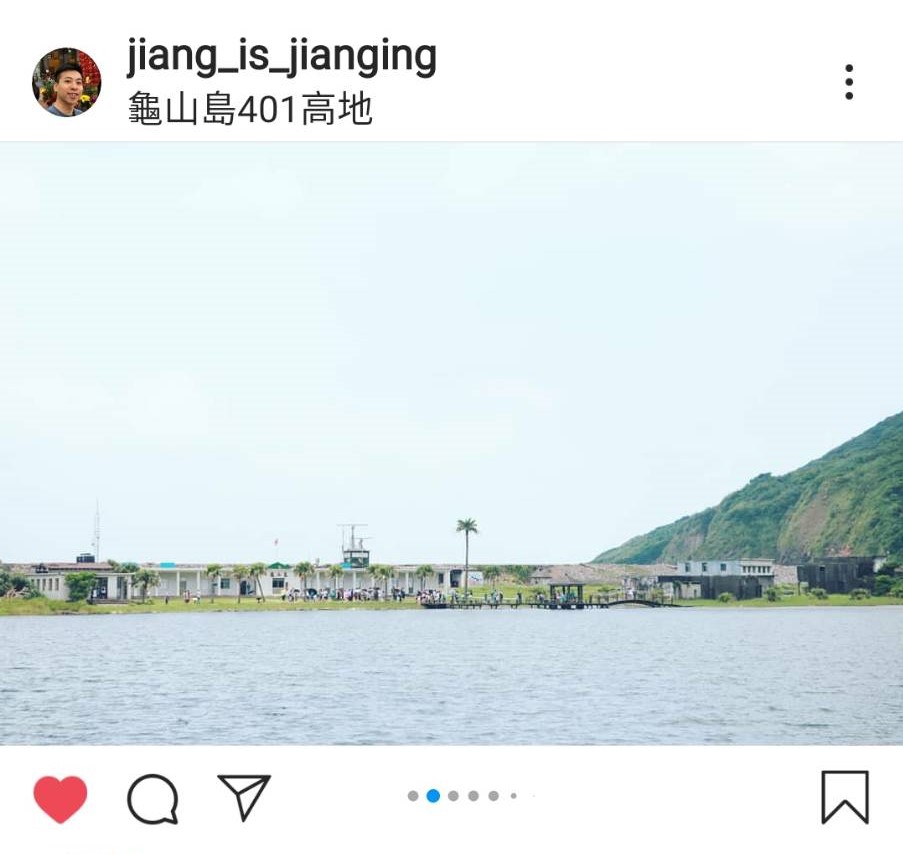
Task: Open jiang_is_jianging's profile picture
Action: [66, 82]
